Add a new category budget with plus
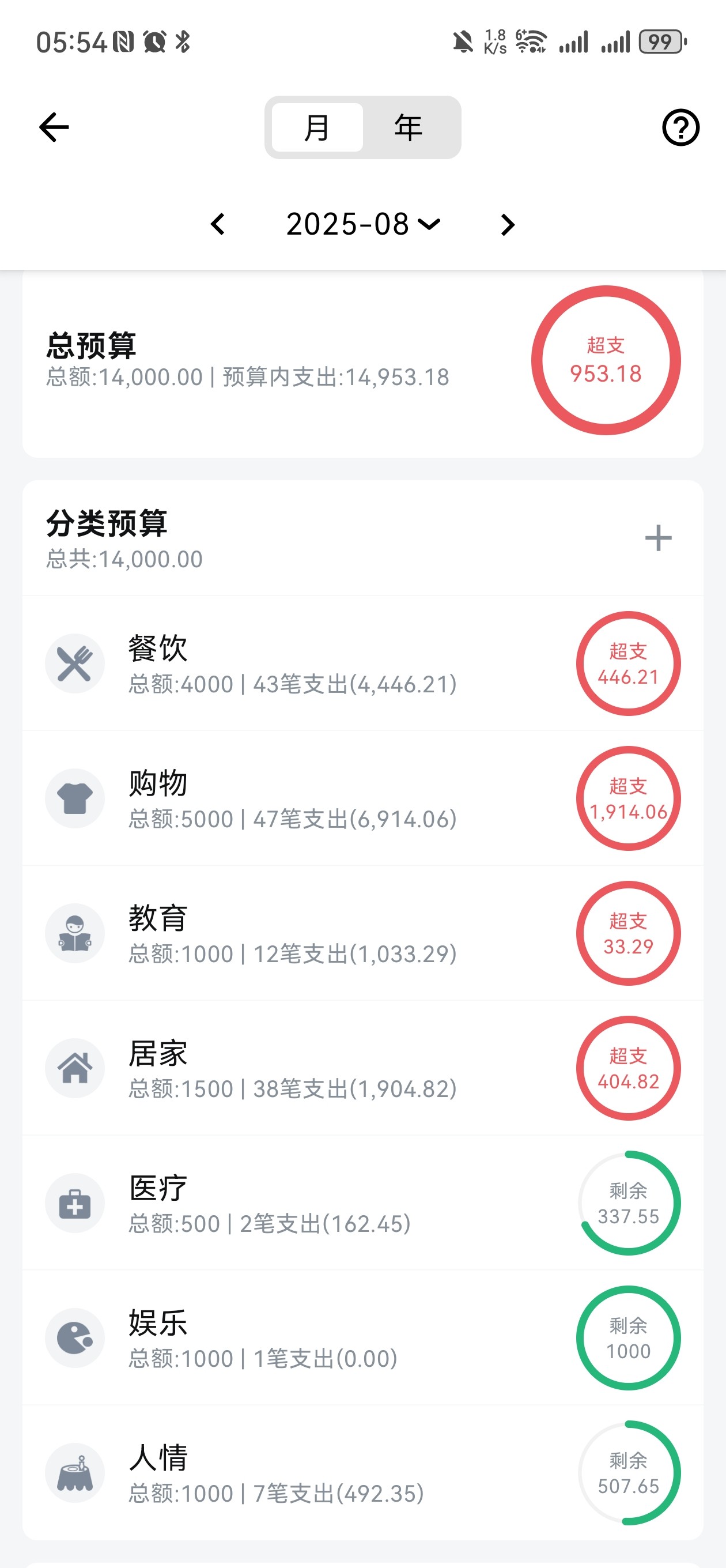 pyautogui.click(x=658, y=538)
